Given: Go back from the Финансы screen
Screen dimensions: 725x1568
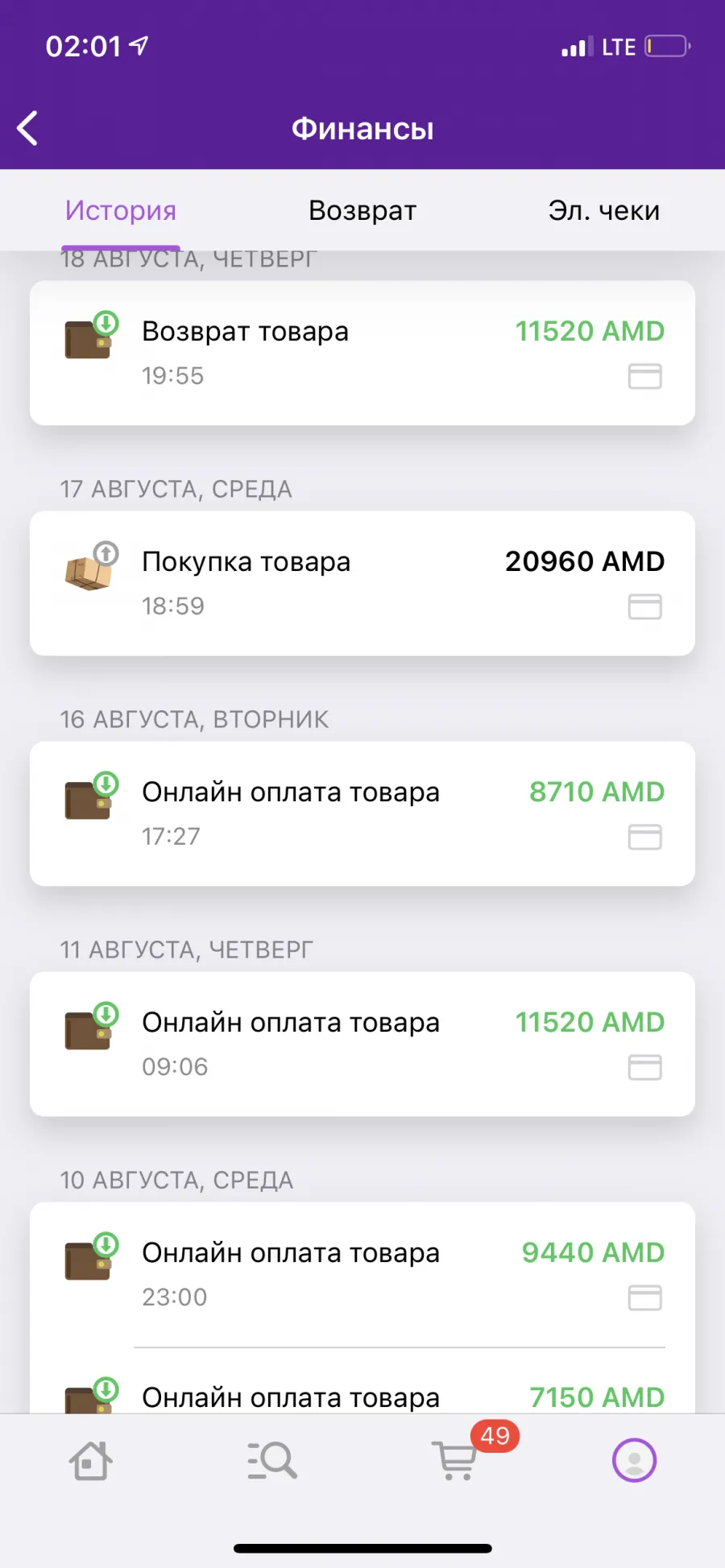Looking at the screenshot, I should [x=27, y=128].
